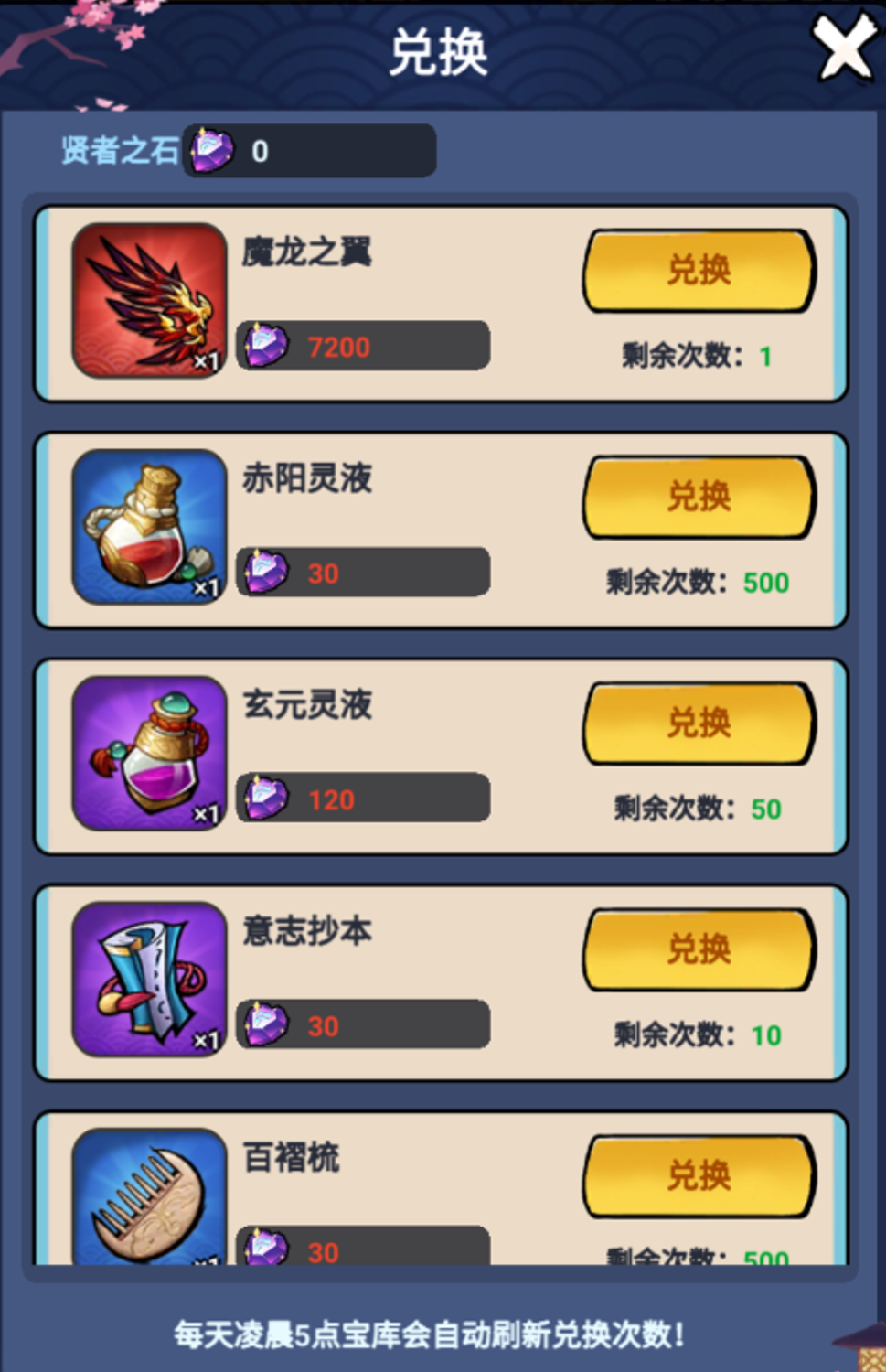Tap the 兑换 button for 赤阳灵液
The width and height of the screenshot is (886, 1372).
click(699, 497)
